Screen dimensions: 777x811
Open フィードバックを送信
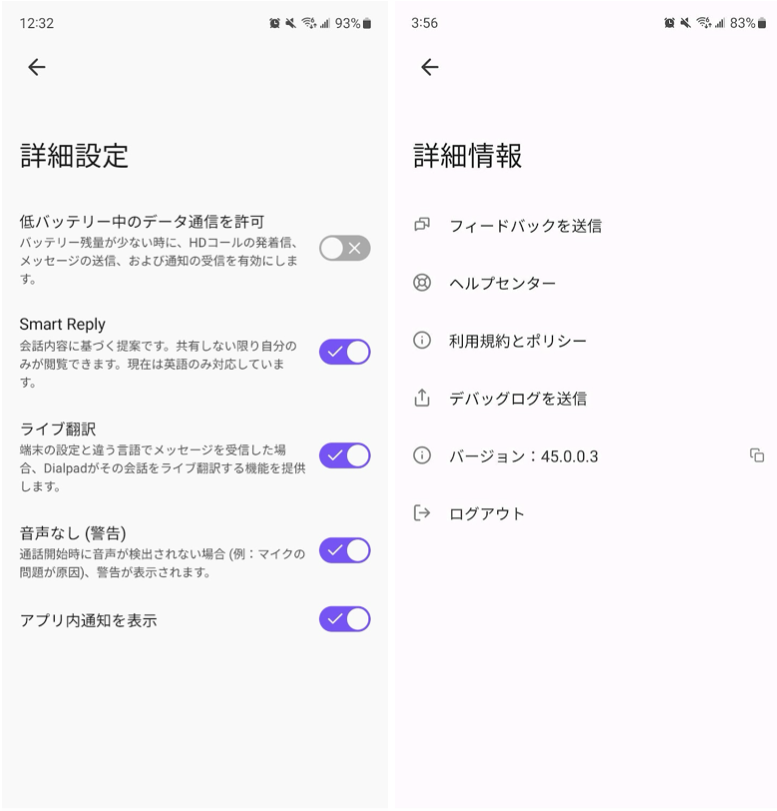[x=524, y=226]
